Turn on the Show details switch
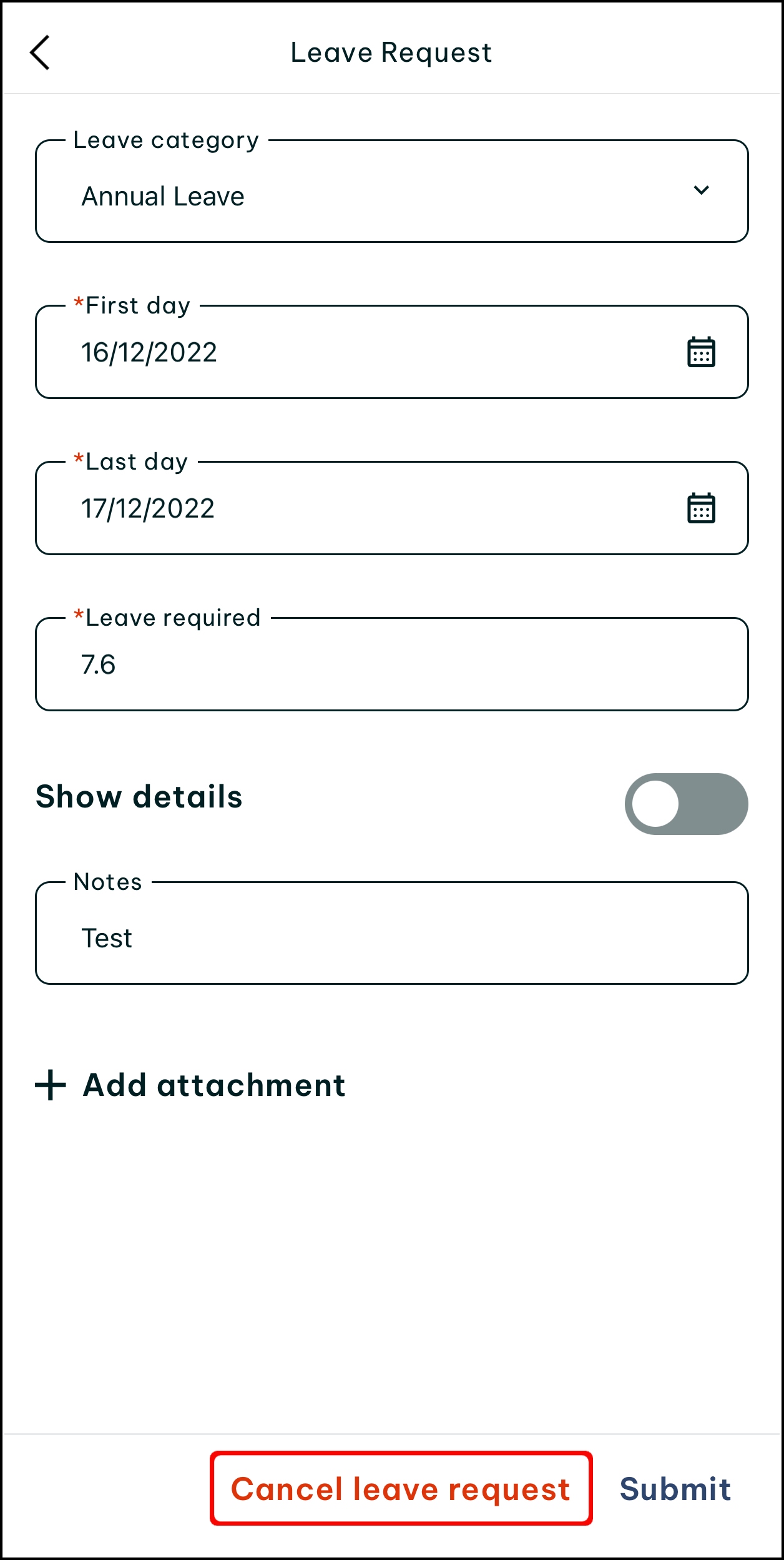784x1560 pixels. 686,804
